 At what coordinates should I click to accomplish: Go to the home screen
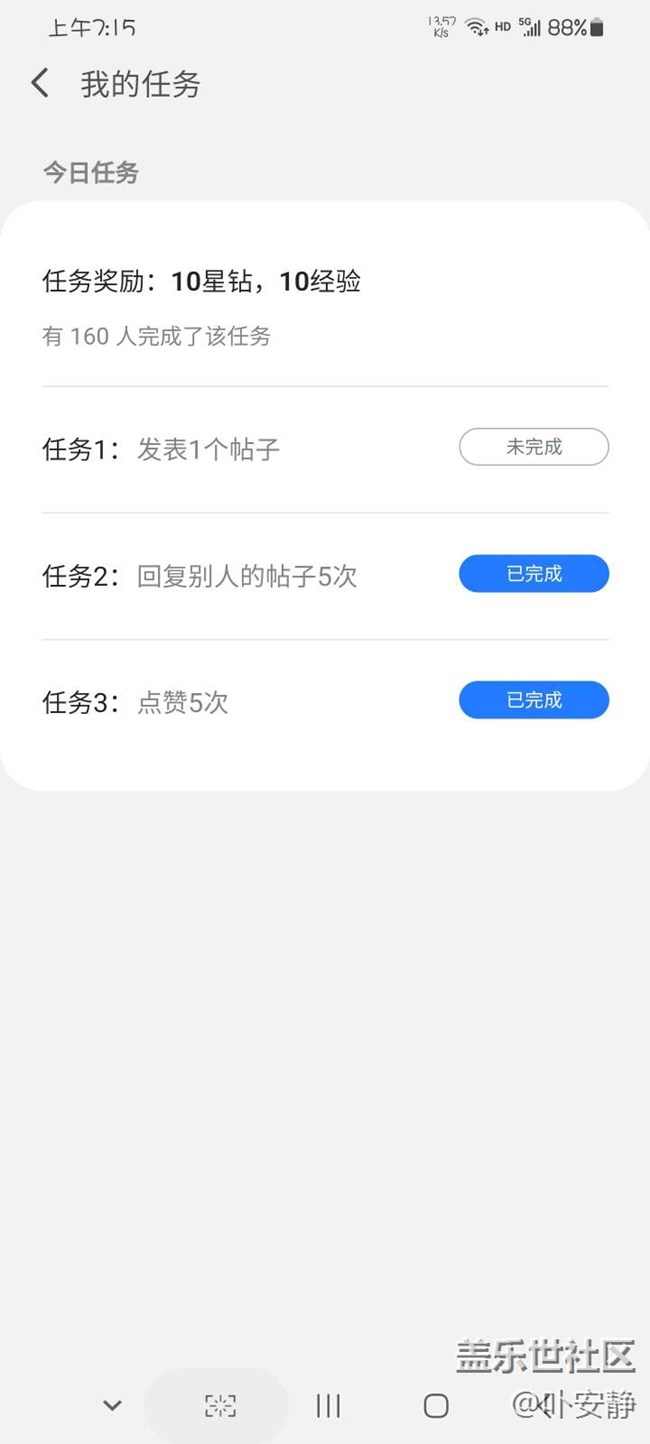coord(436,1406)
